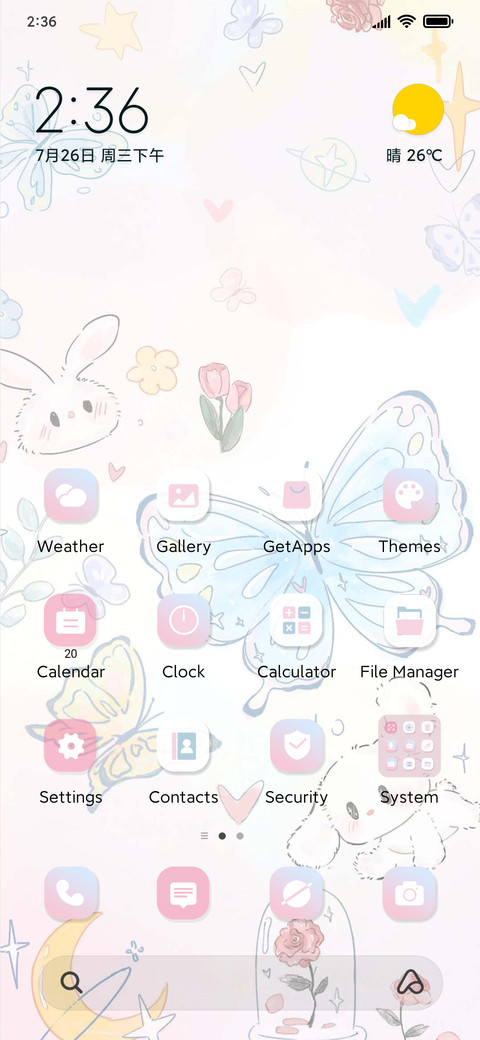Open the phone dialer in the dock

[x=70, y=893]
